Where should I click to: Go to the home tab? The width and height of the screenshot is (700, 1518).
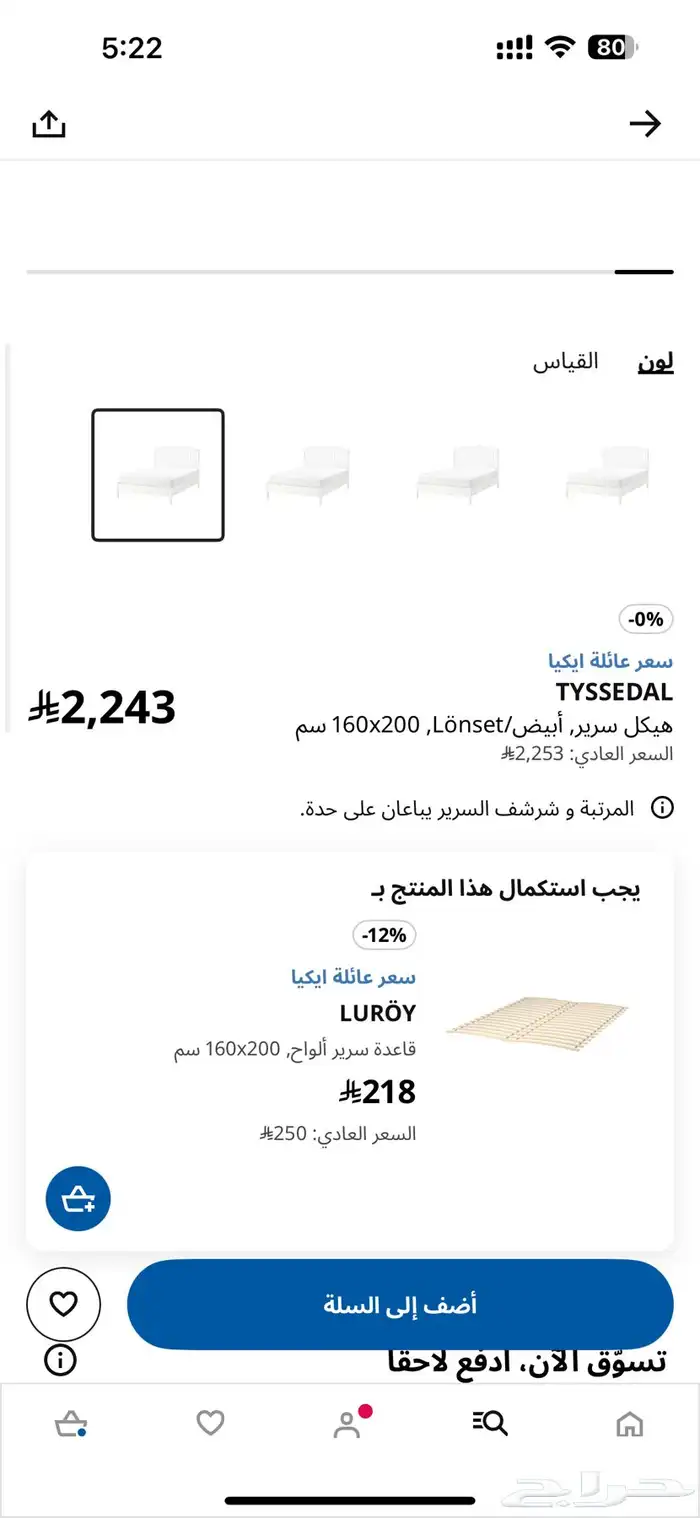click(x=629, y=1424)
